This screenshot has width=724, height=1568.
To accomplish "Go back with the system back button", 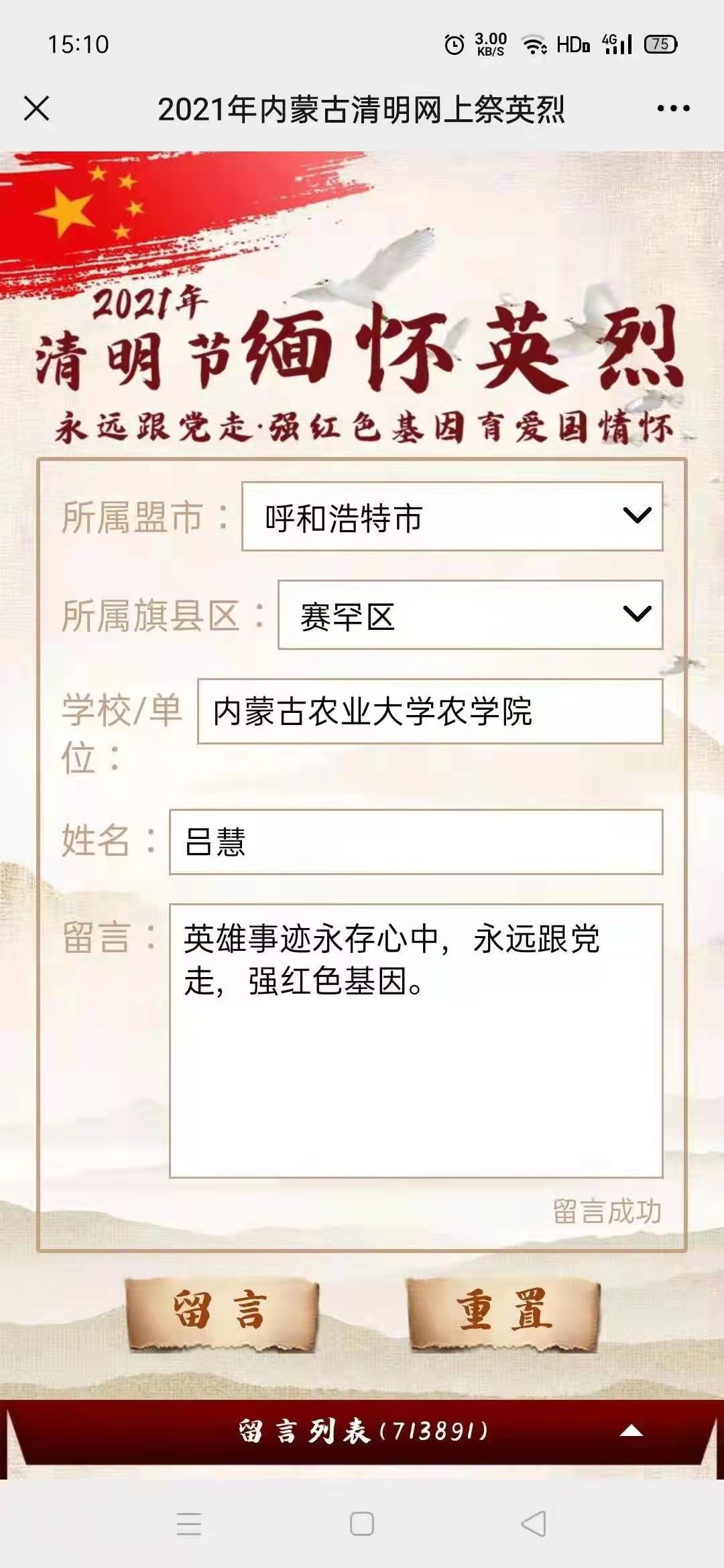I will click(x=534, y=1524).
